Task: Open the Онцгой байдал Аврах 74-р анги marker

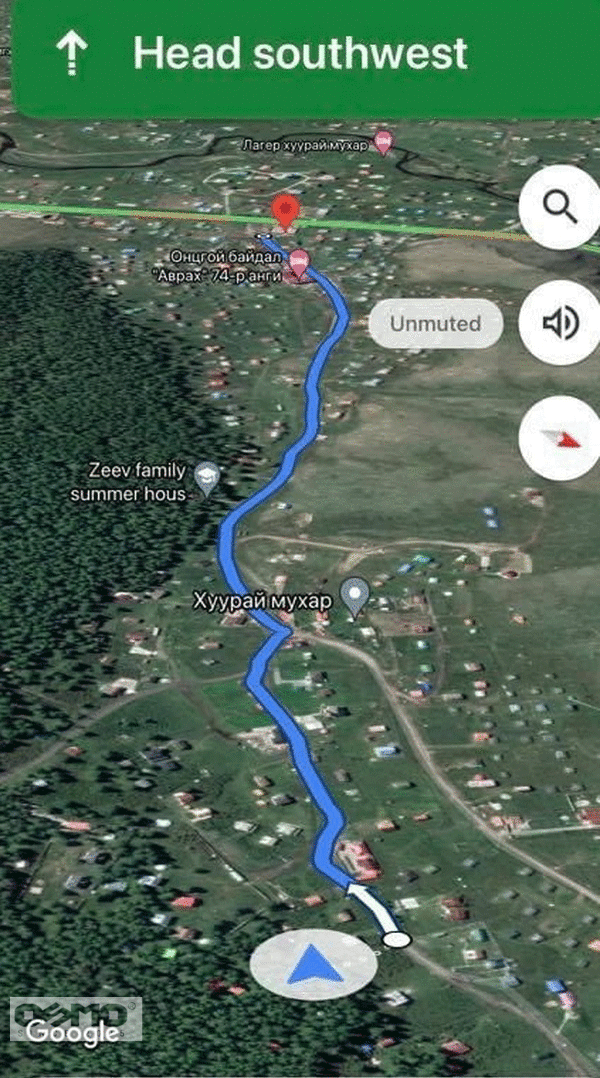Action: pyautogui.click(x=298, y=264)
